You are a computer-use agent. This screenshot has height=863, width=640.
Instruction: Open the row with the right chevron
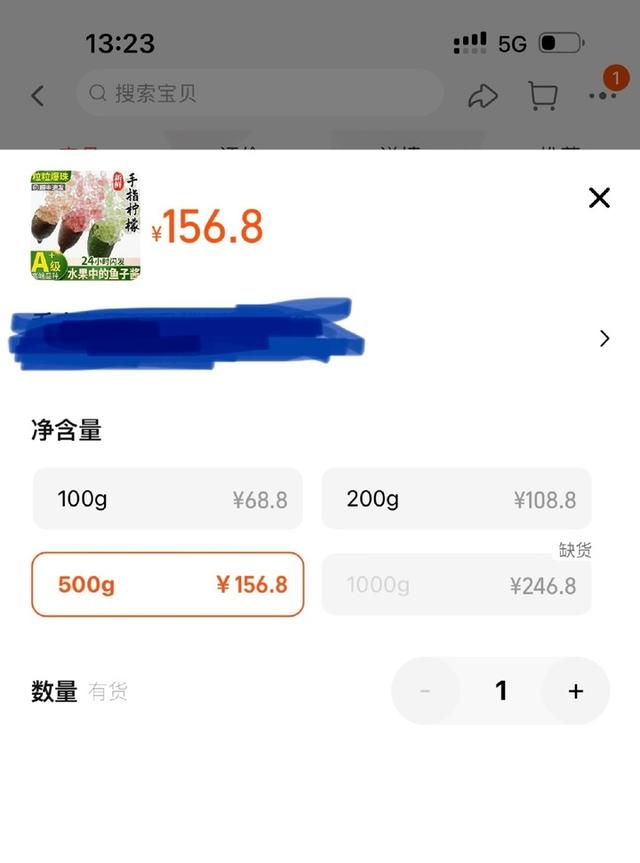click(604, 338)
